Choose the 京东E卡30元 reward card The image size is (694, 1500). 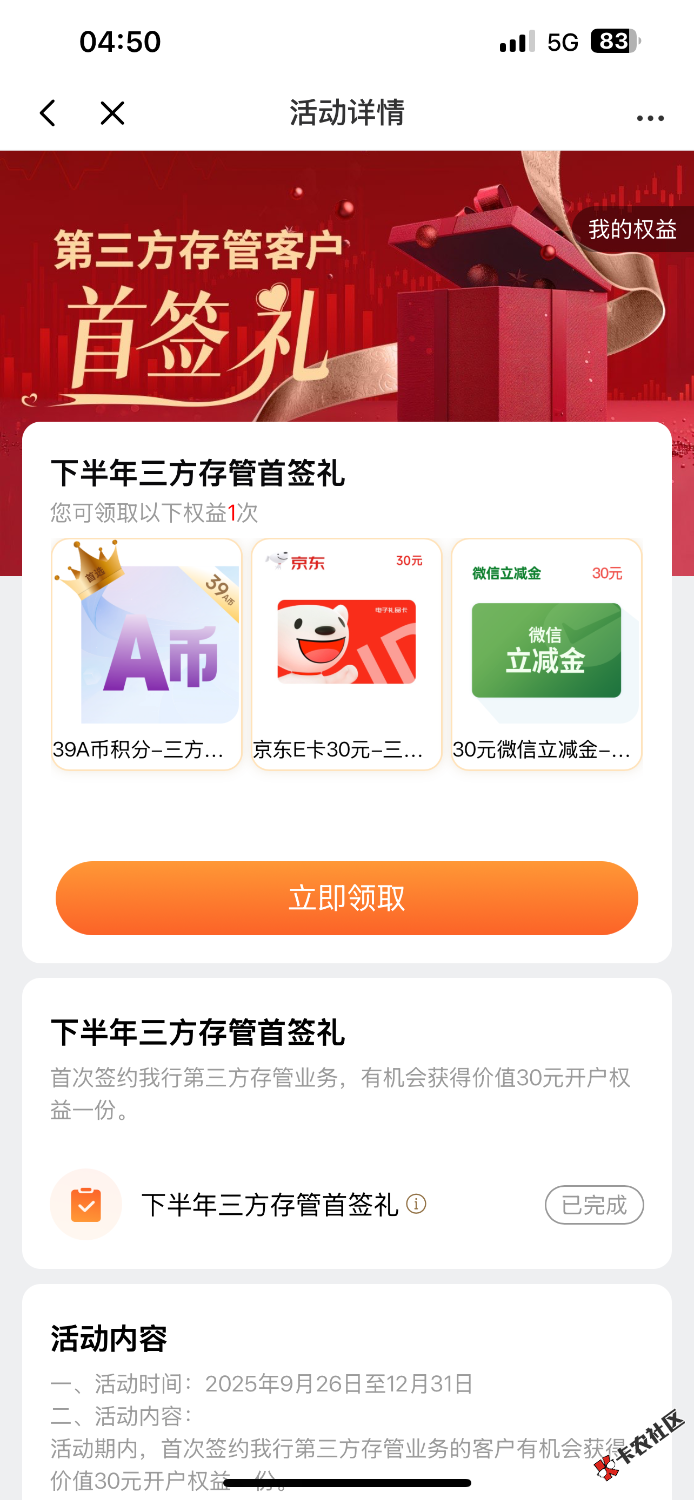pyautogui.click(x=346, y=654)
